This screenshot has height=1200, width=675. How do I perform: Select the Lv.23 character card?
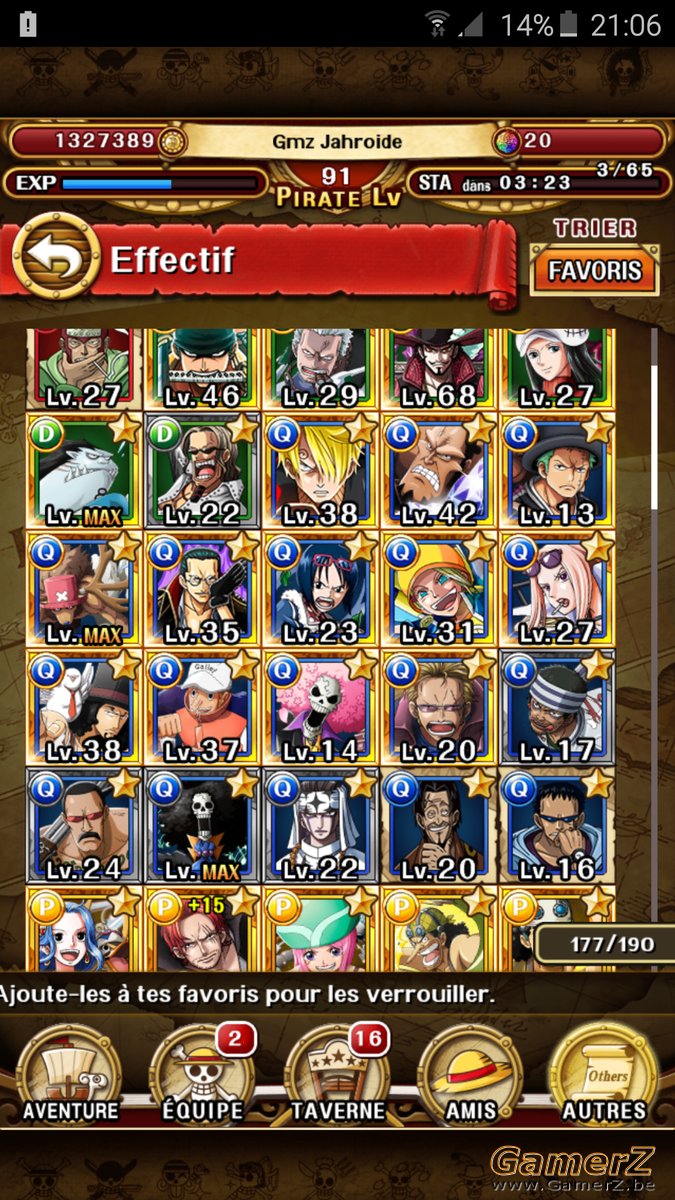pos(321,588)
